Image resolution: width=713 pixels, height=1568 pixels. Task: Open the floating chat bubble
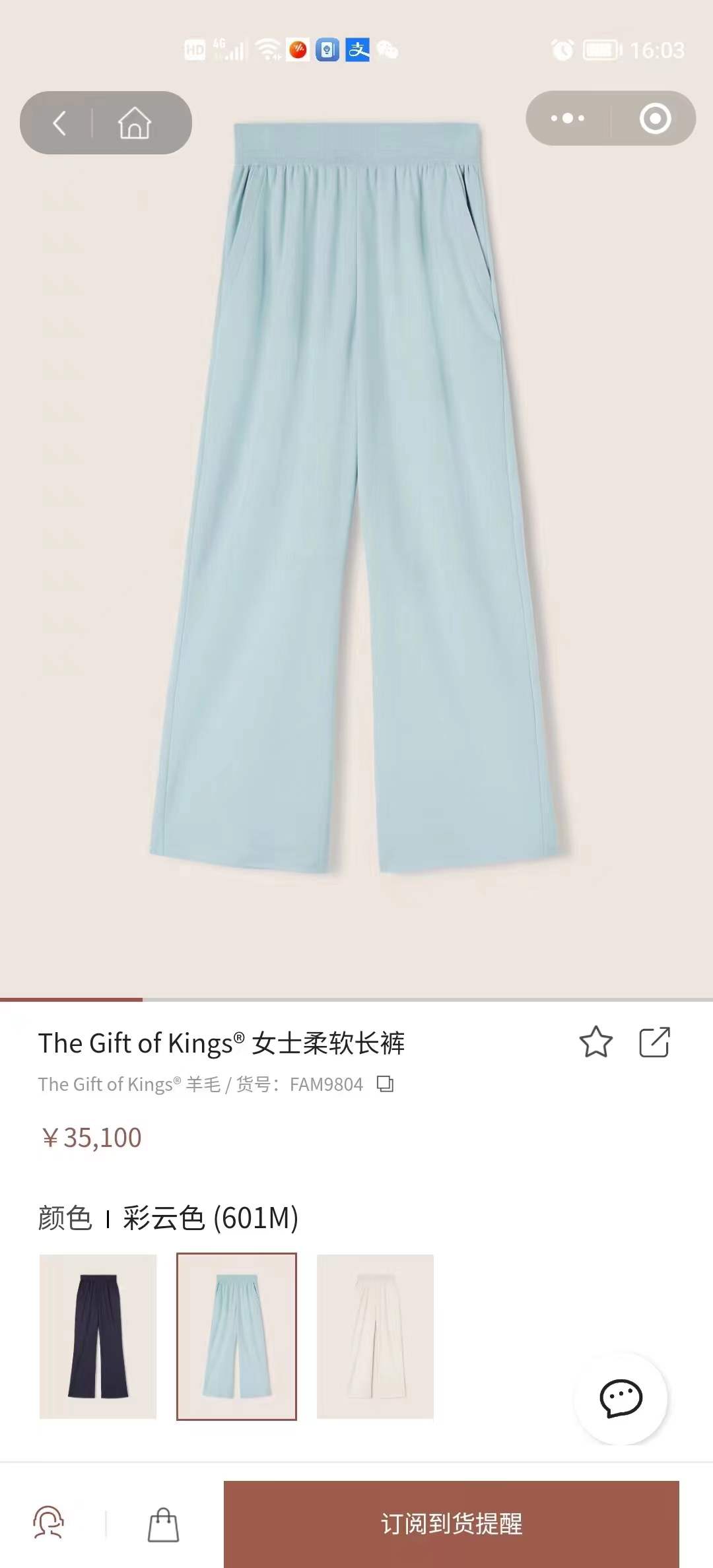pyautogui.click(x=621, y=1398)
